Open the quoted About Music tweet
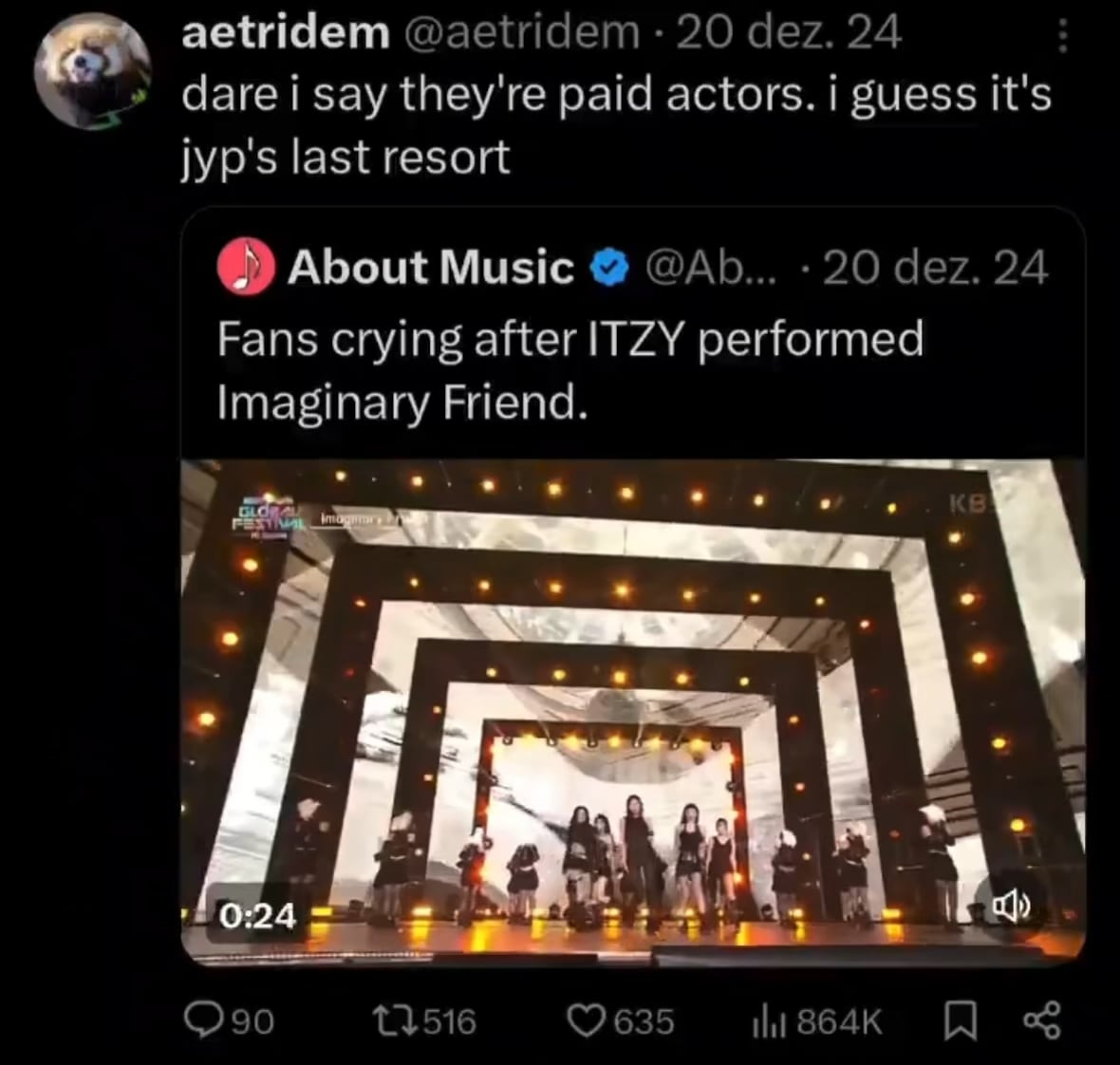The image size is (1120, 1065). tap(569, 370)
